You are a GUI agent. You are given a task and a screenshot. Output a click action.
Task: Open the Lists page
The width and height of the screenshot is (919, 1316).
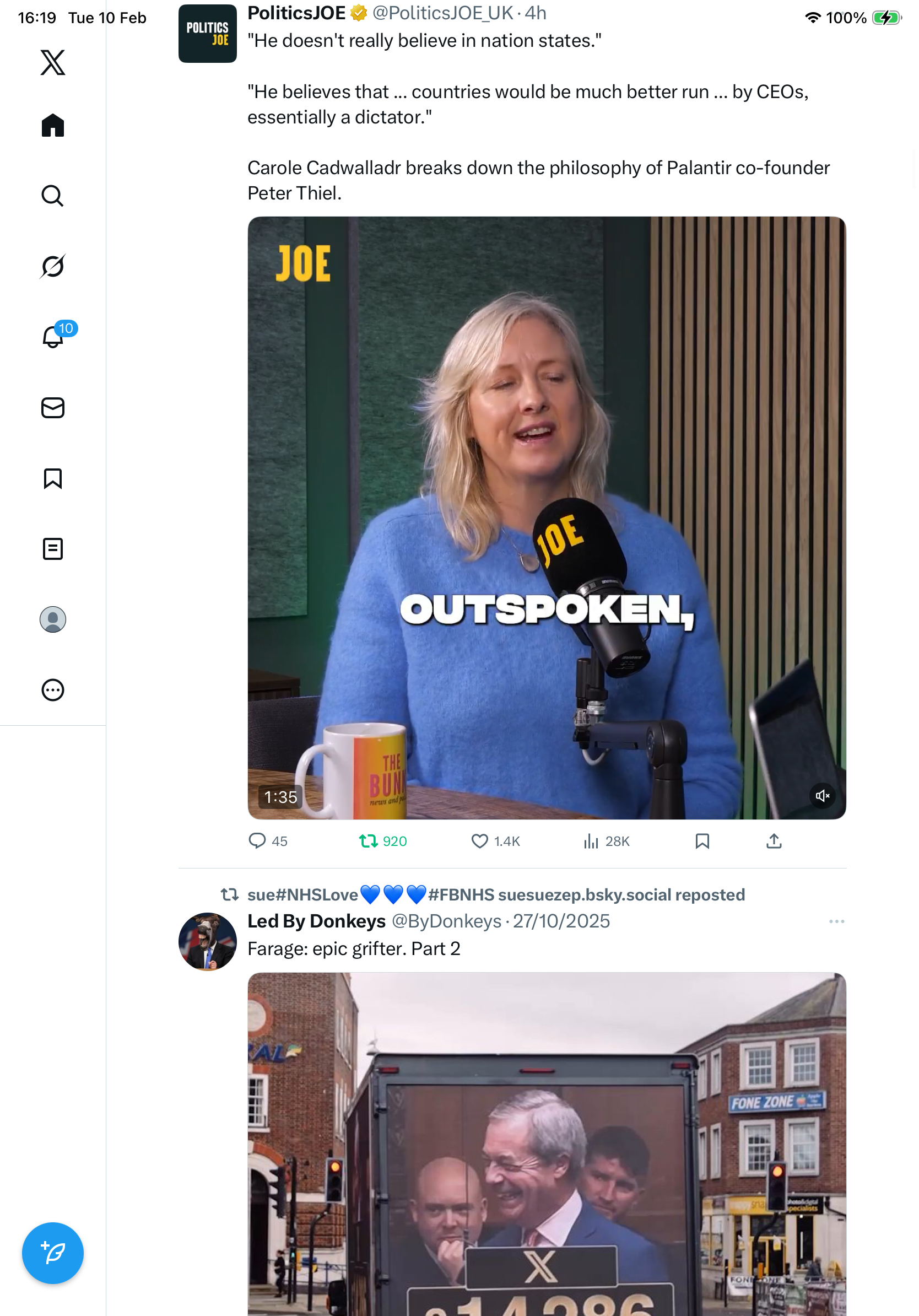53,548
